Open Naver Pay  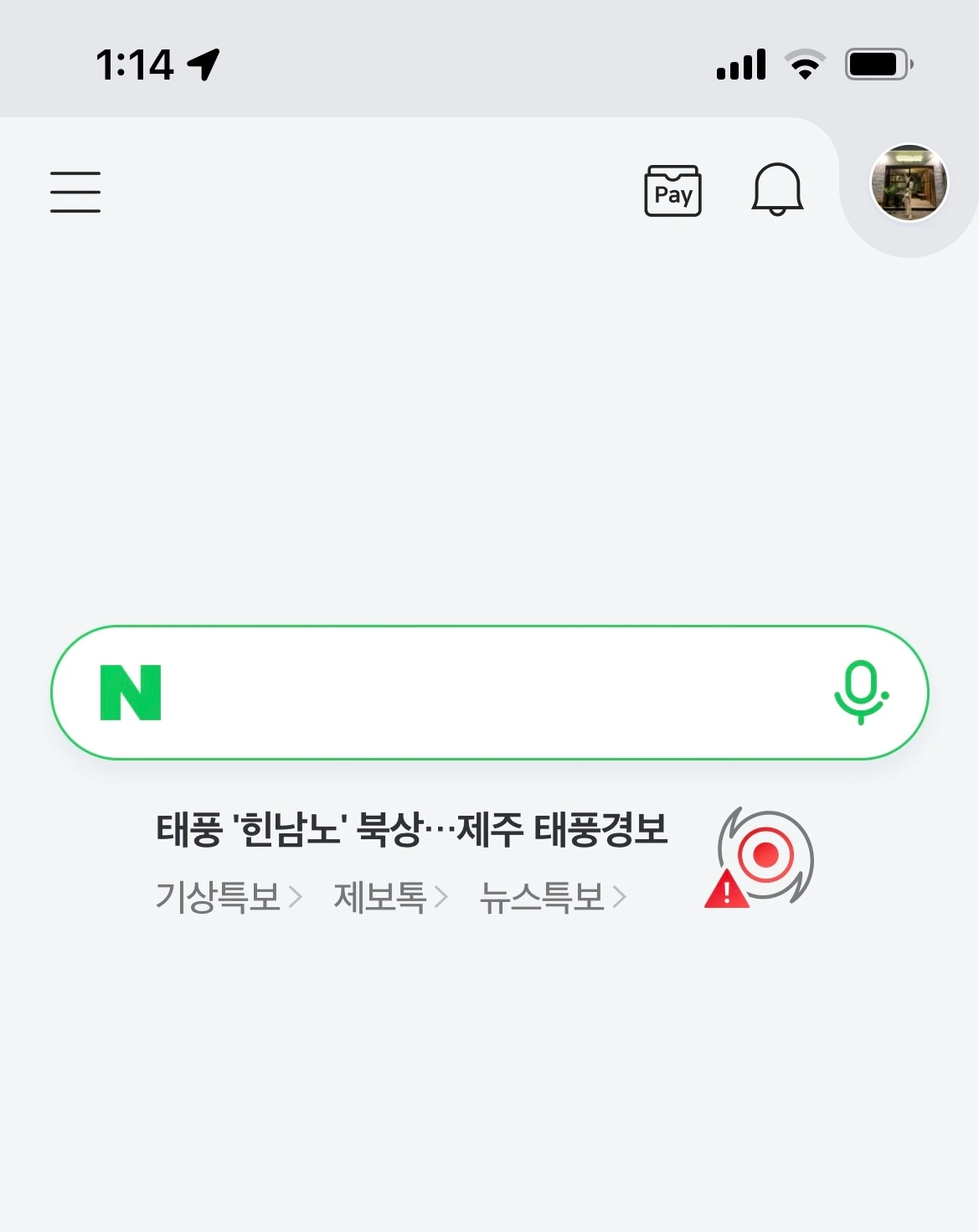click(672, 191)
